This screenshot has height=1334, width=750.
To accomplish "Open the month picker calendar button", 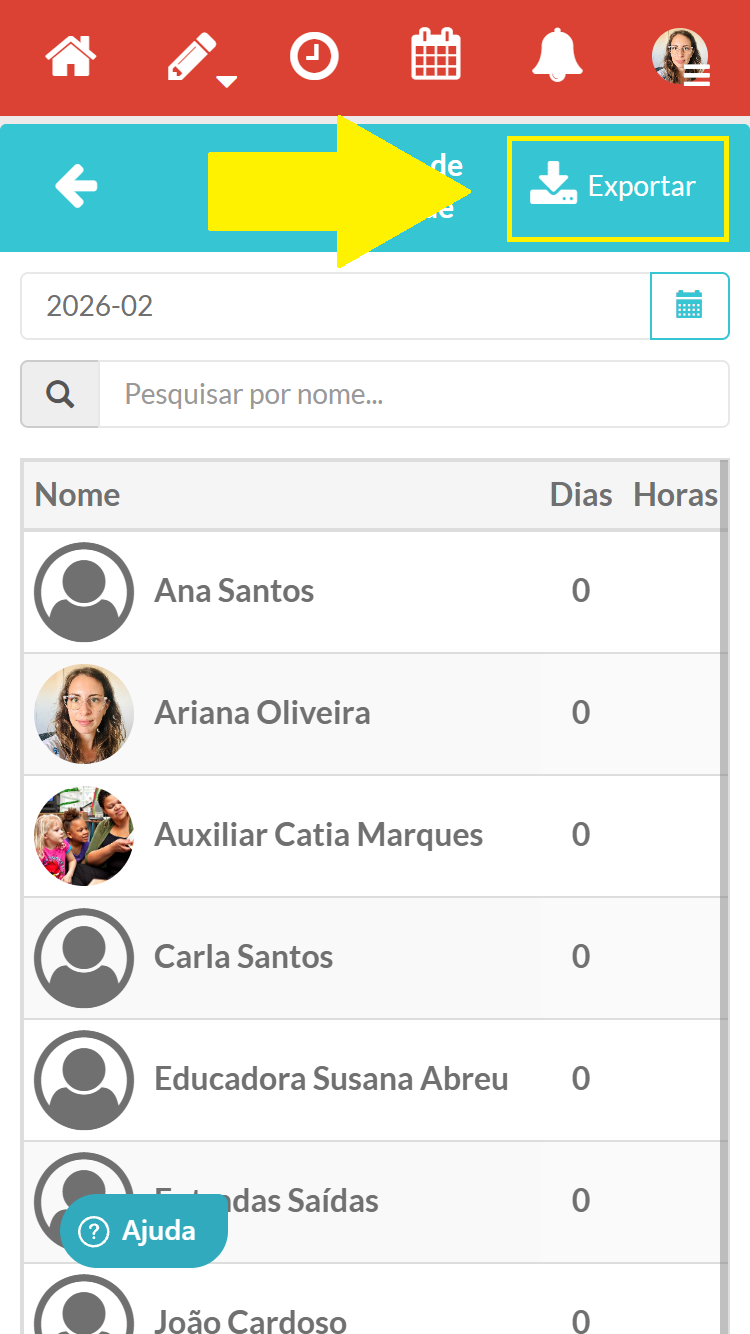I will point(689,306).
